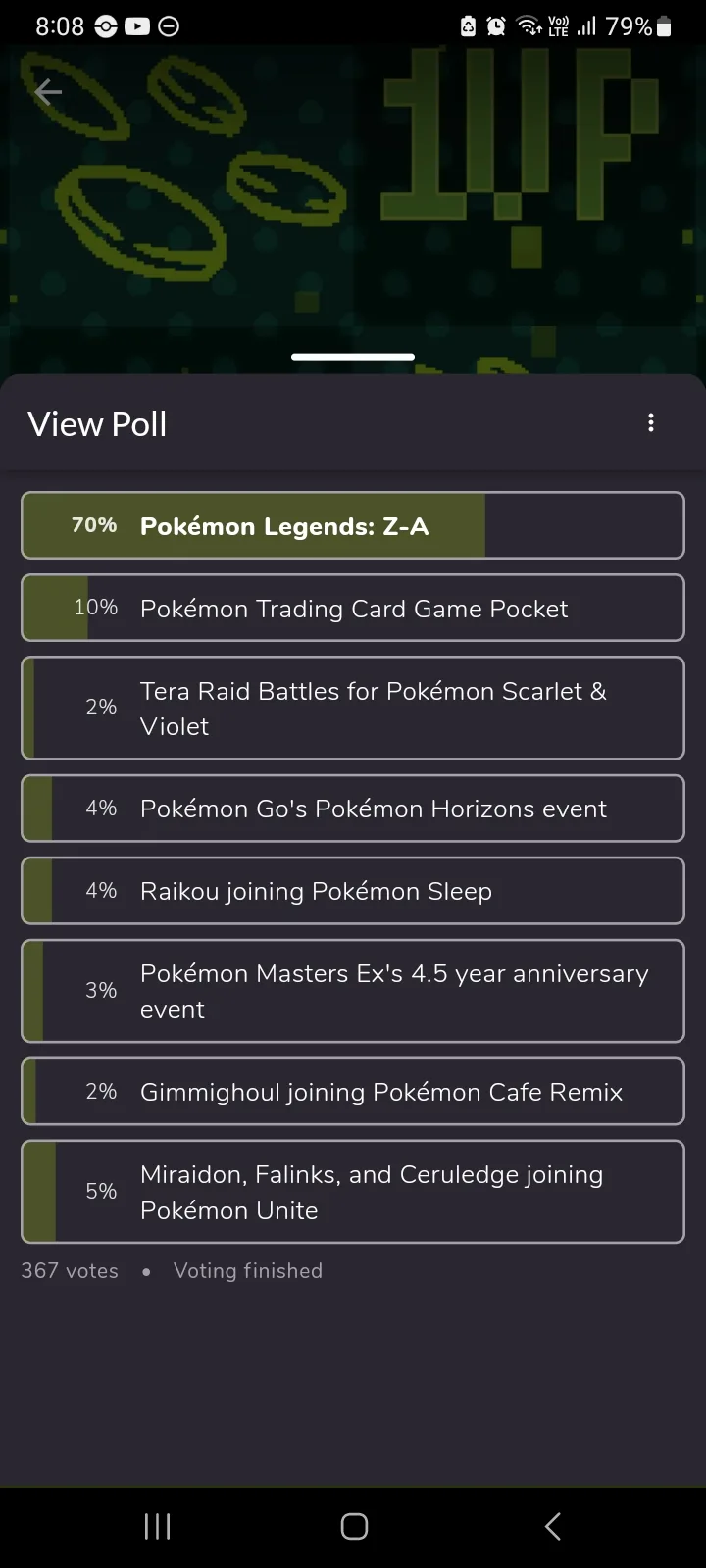This screenshot has width=706, height=1568.
Task: Go back using the top-left arrow
Action: coord(47,92)
